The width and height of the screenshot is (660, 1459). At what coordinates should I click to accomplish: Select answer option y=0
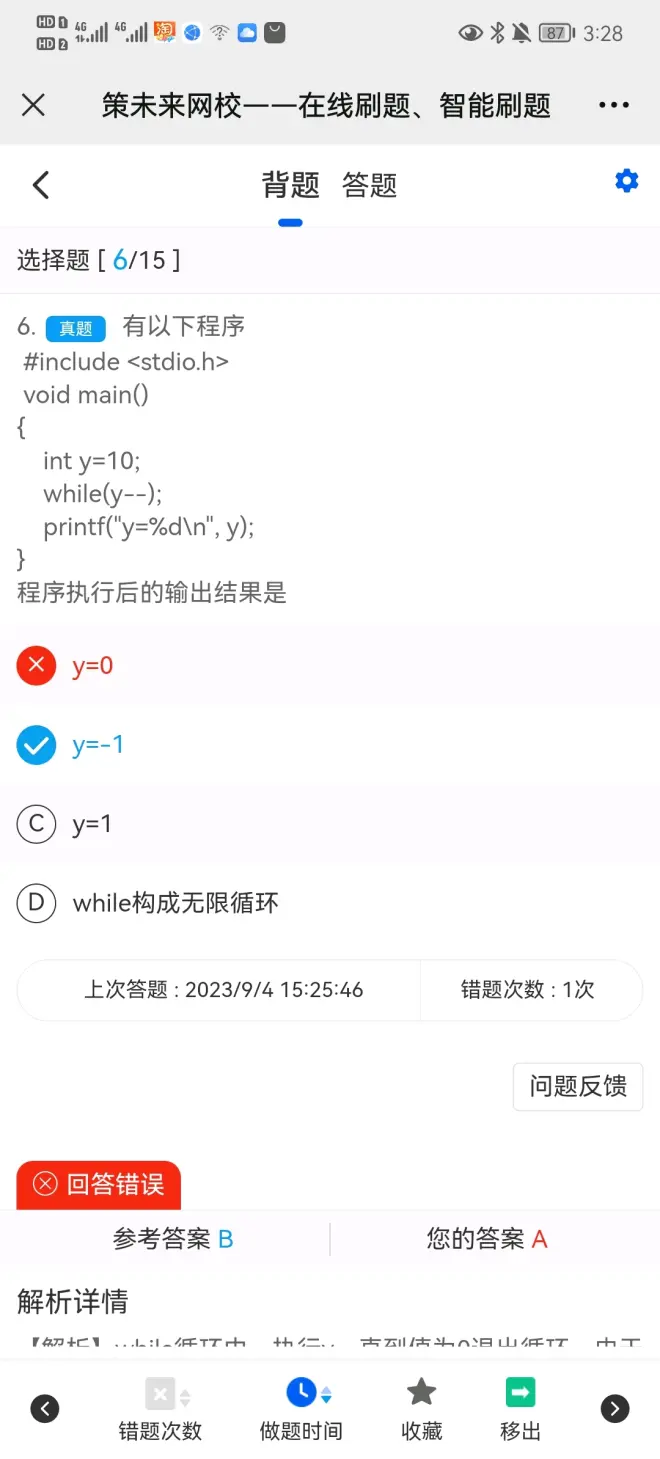pyautogui.click(x=92, y=666)
